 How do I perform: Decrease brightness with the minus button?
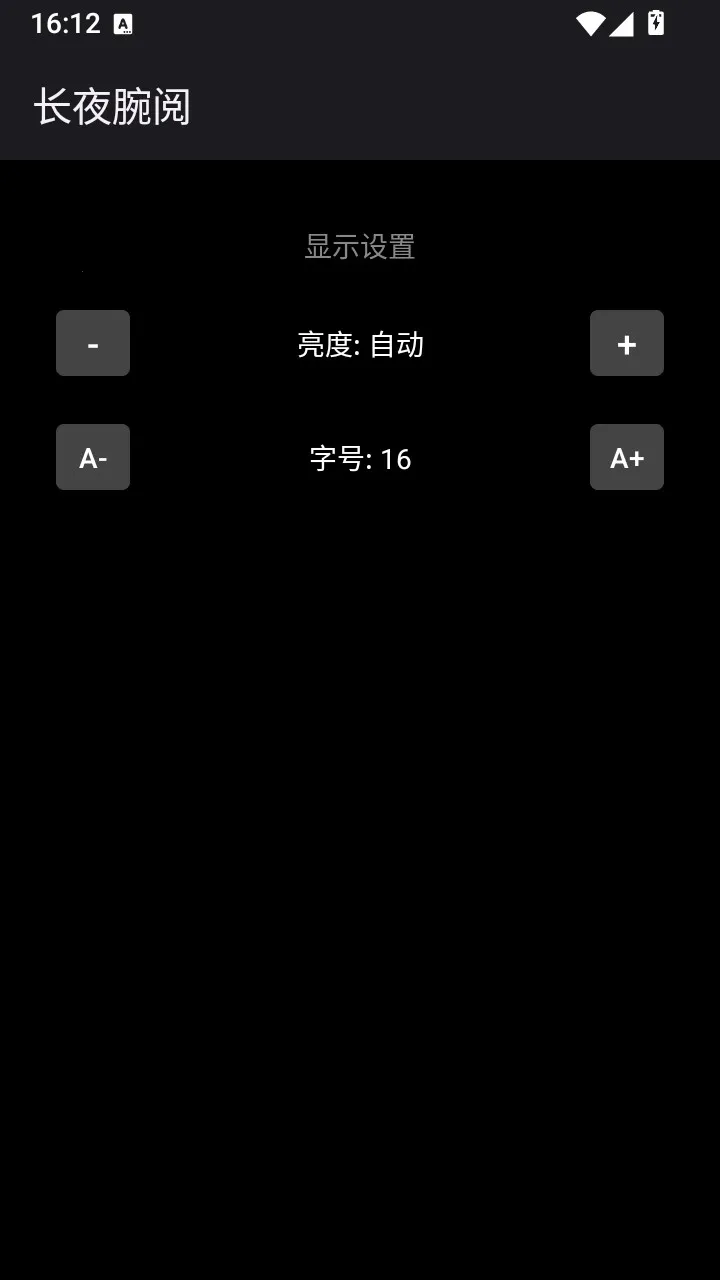93,343
